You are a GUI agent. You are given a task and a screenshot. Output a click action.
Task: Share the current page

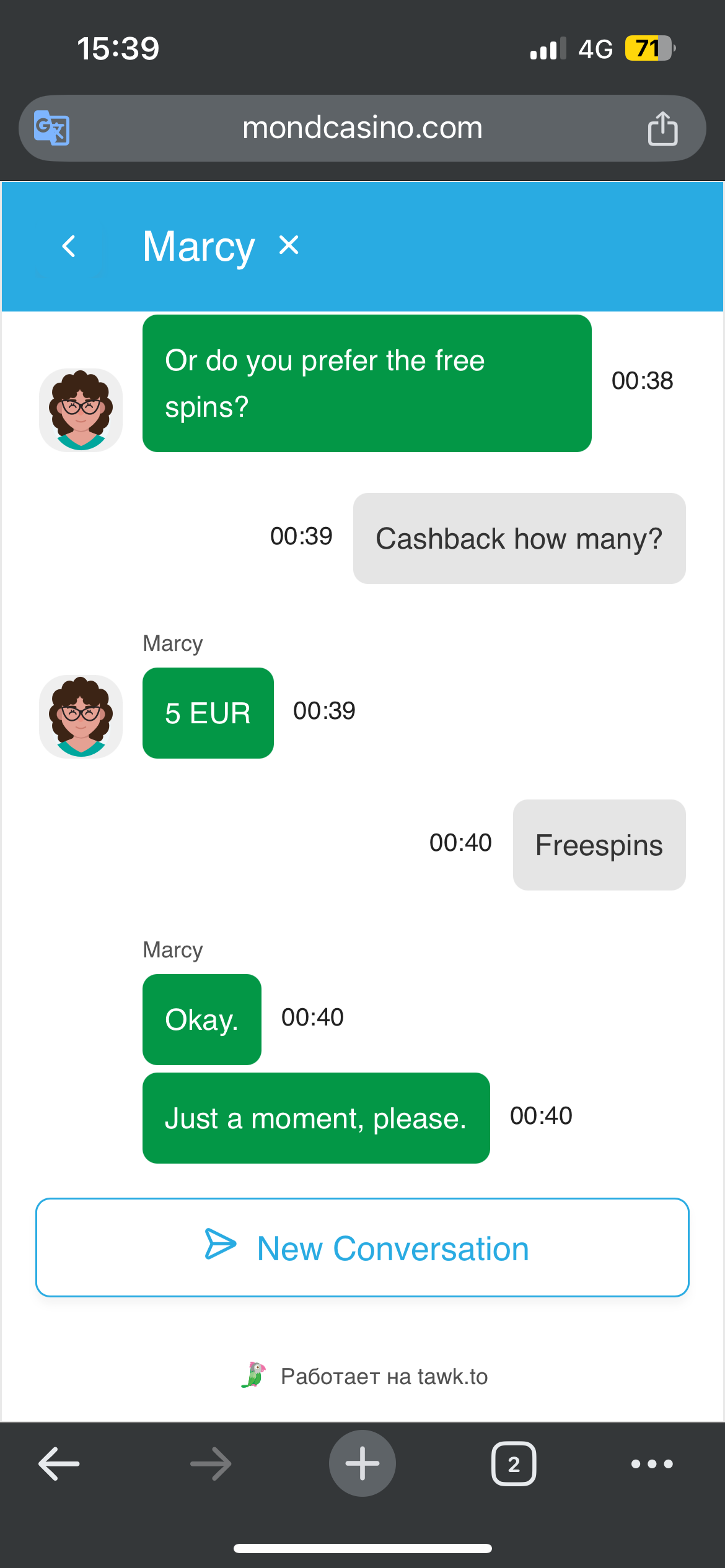(662, 128)
